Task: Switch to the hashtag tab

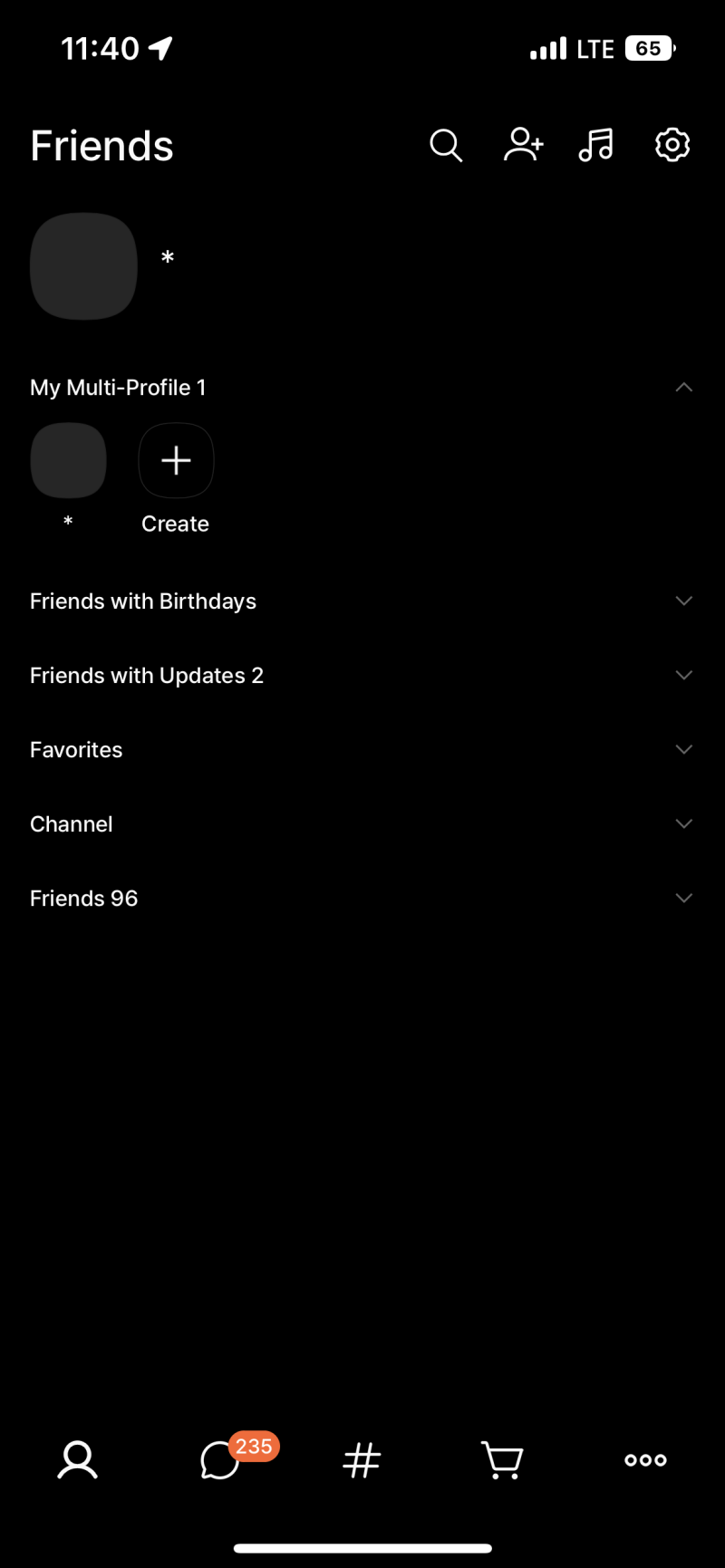Action: coord(362,1460)
